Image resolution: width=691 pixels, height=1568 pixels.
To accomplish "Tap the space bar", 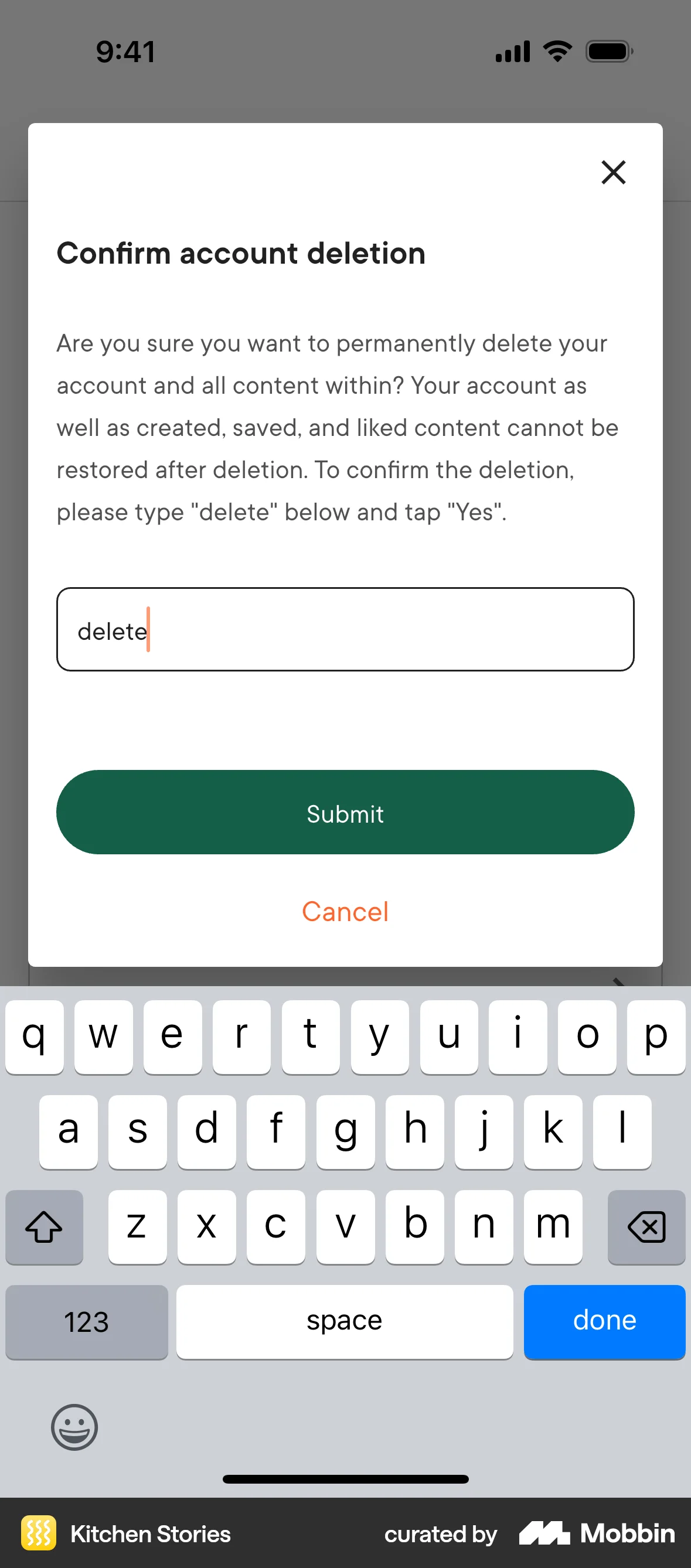I will (x=345, y=1321).
